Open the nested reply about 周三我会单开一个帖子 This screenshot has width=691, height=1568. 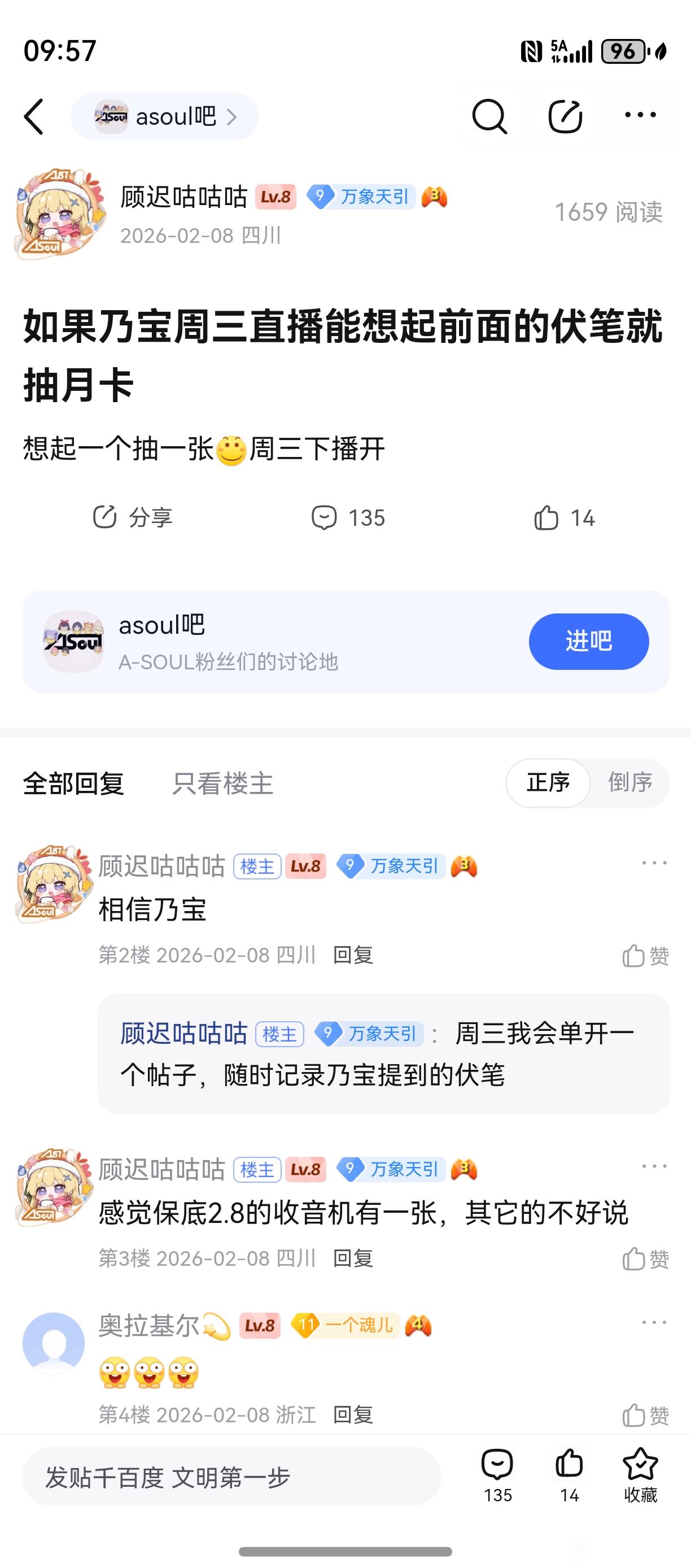click(384, 1053)
